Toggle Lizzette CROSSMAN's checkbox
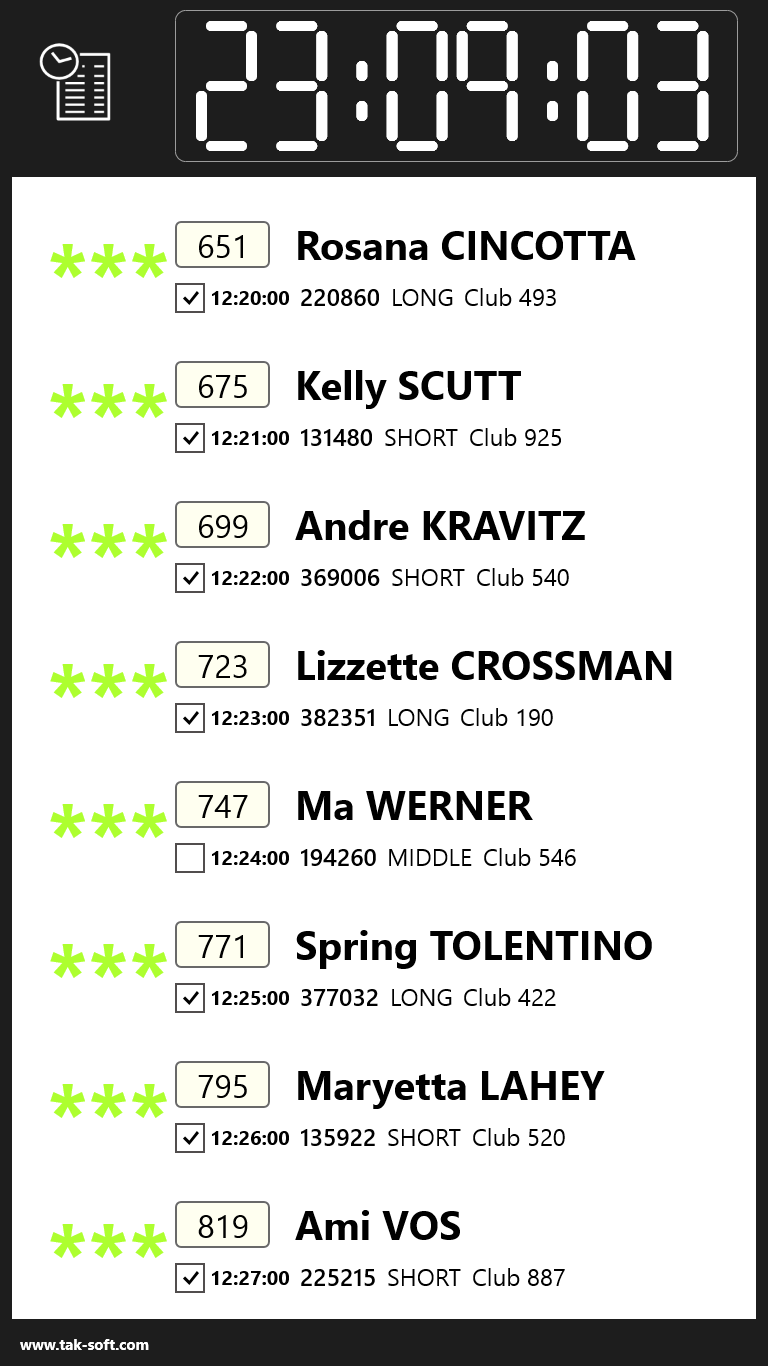 coord(189,718)
